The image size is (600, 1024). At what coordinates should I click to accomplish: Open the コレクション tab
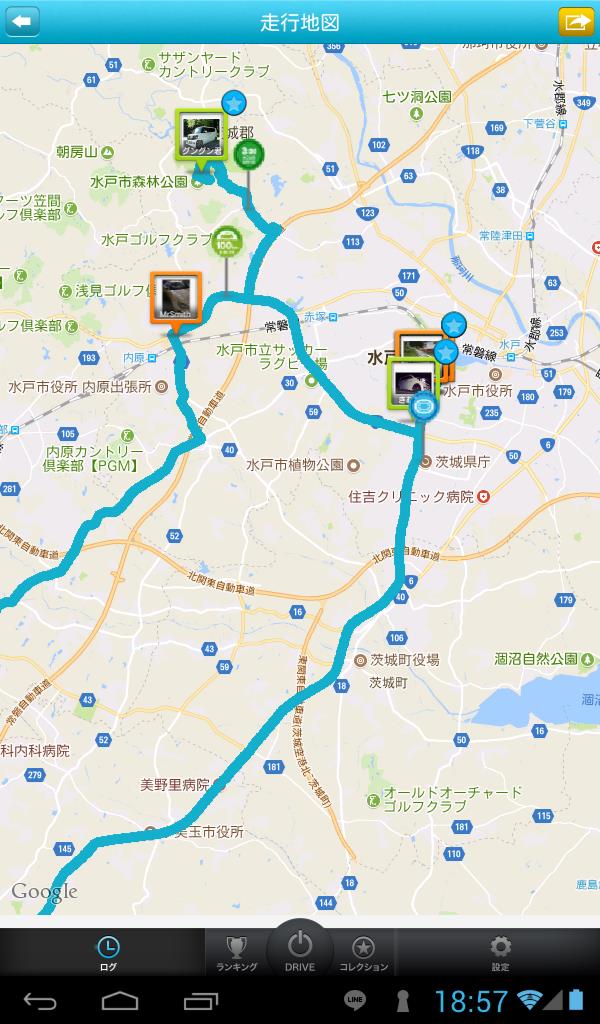point(363,953)
